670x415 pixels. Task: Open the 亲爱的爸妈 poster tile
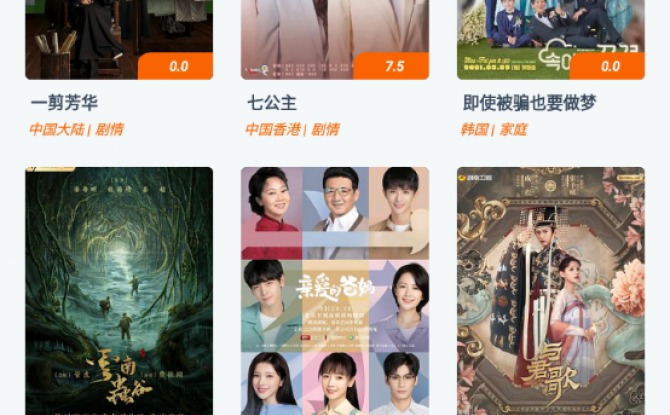click(x=334, y=290)
